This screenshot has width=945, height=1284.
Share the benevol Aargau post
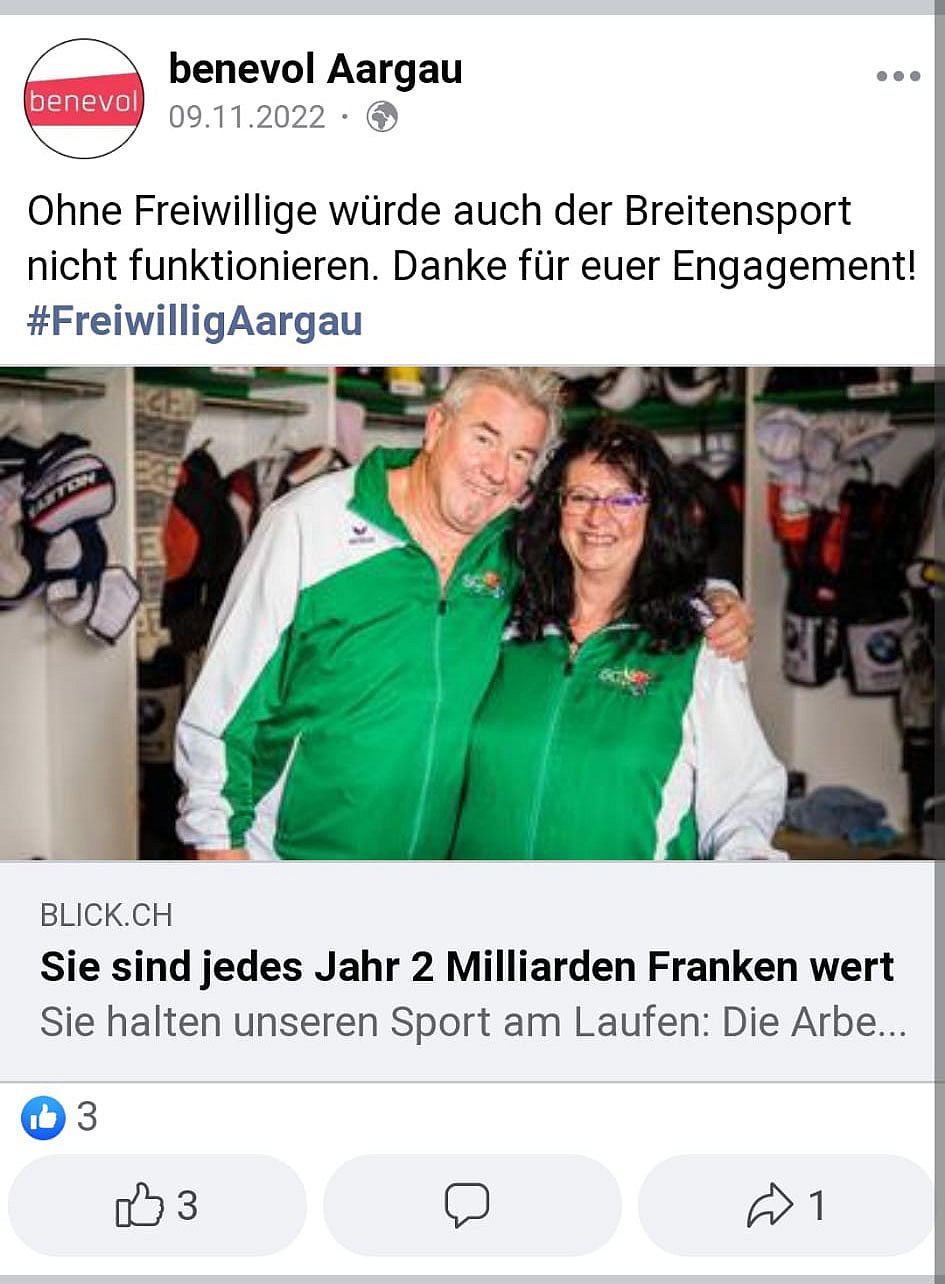click(785, 1206)
